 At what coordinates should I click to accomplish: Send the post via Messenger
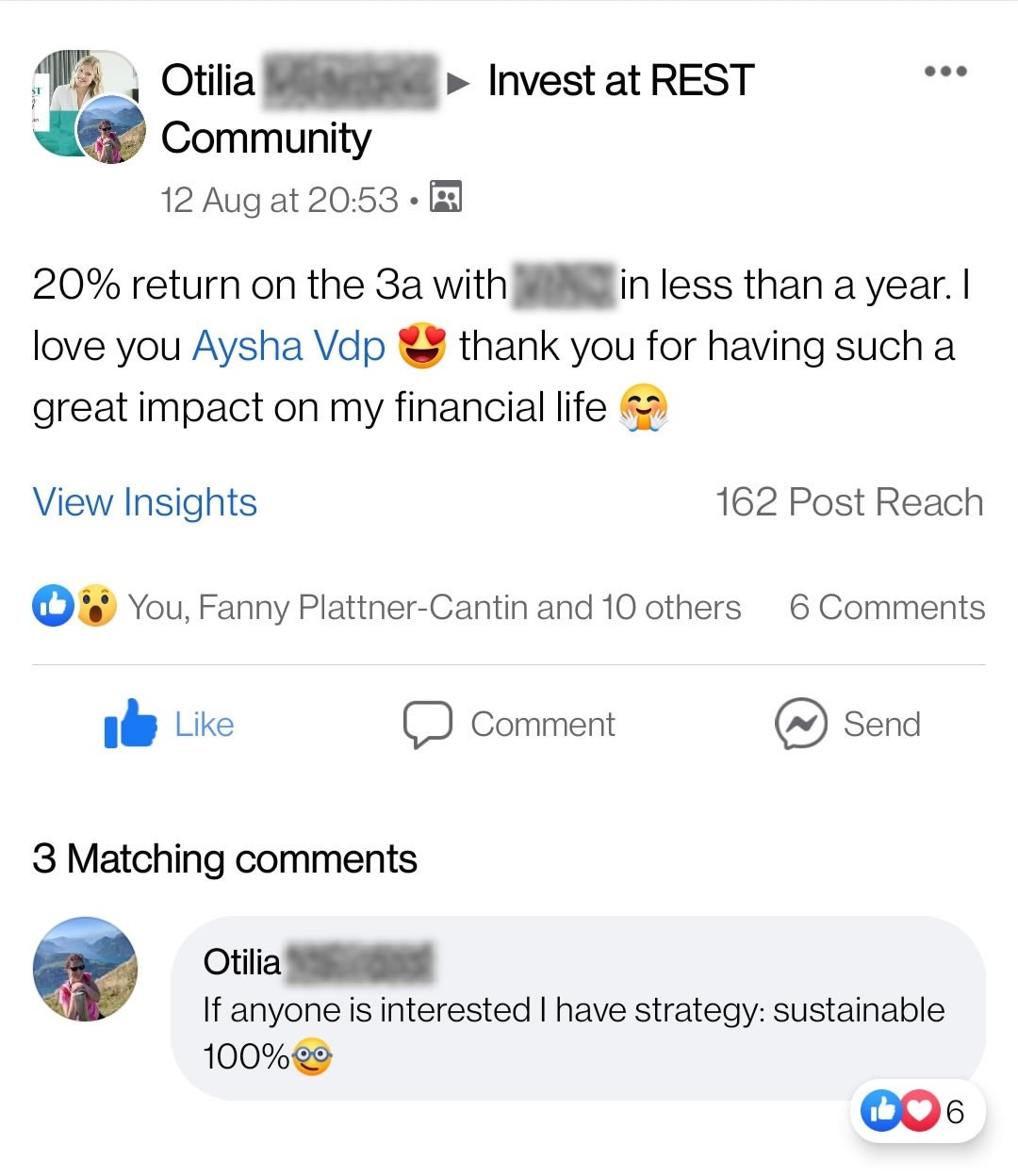tap(847, 724)
